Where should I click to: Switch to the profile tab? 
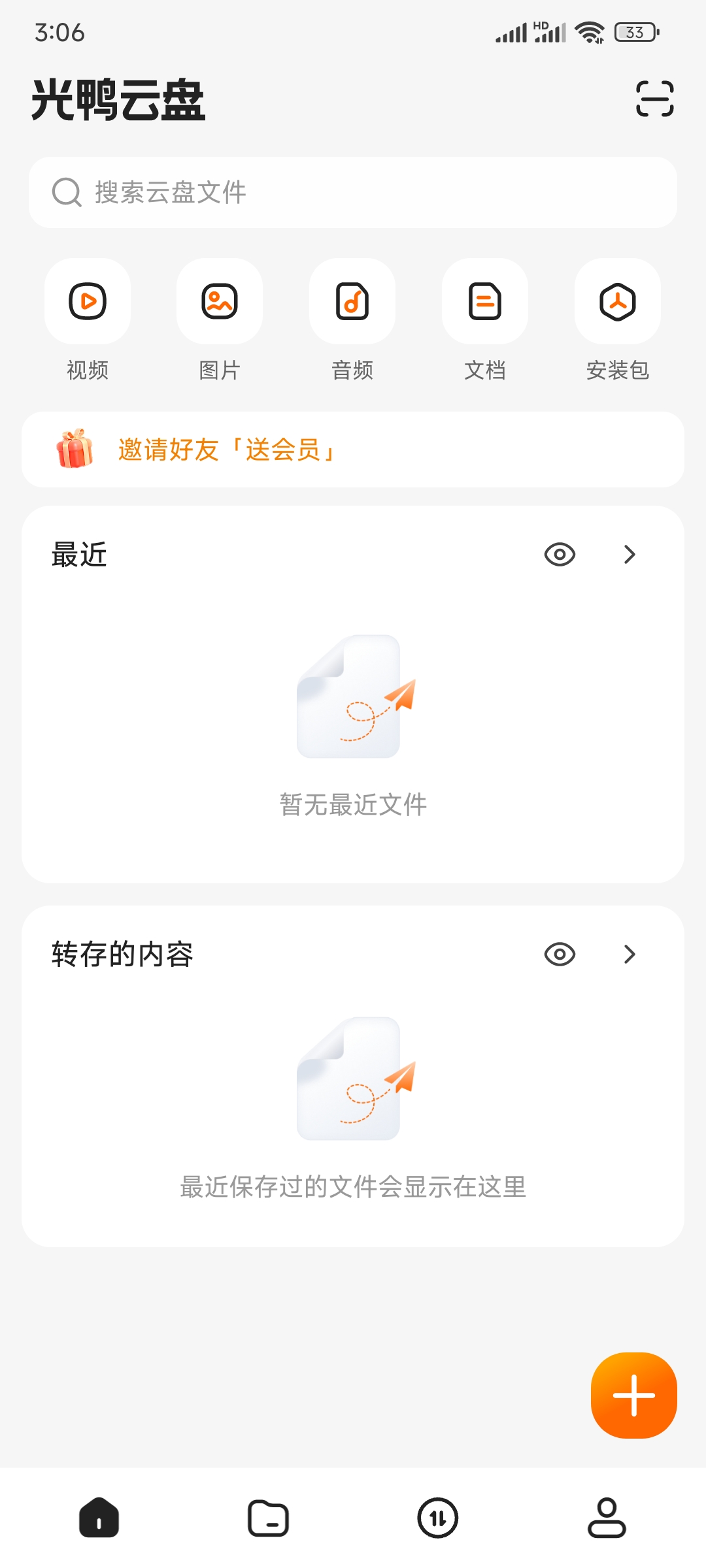607,1518
